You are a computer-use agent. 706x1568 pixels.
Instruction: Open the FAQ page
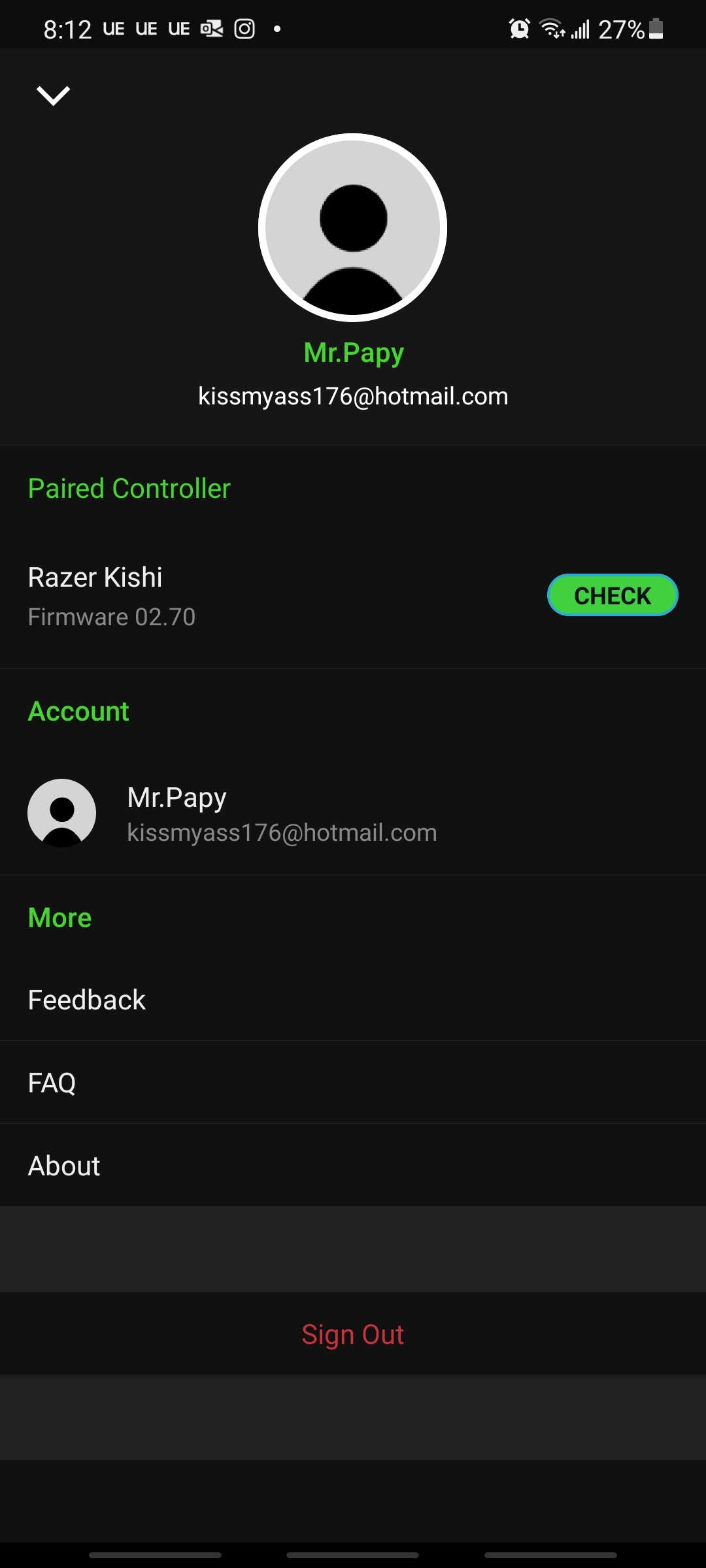tap(353, 1083)
